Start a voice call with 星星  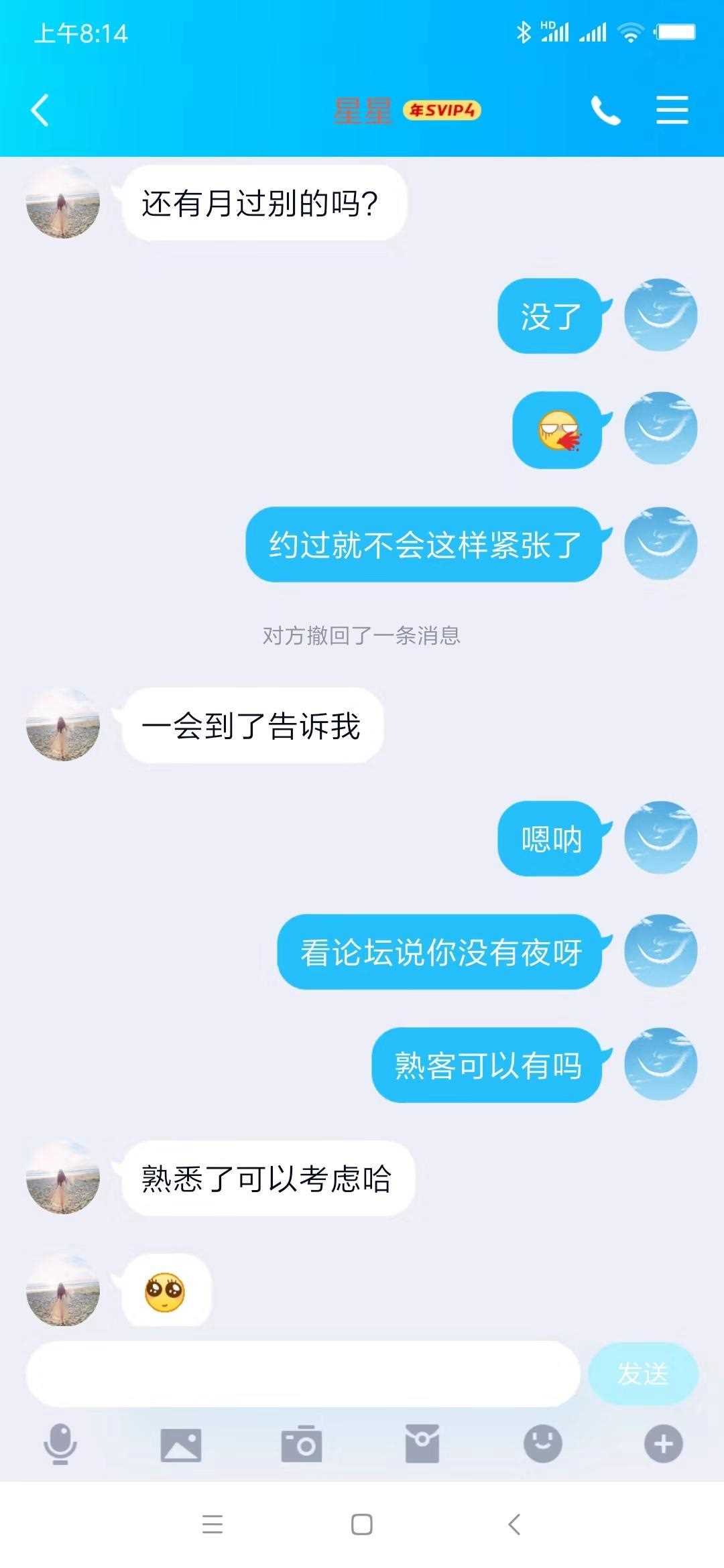coord(605,110)
